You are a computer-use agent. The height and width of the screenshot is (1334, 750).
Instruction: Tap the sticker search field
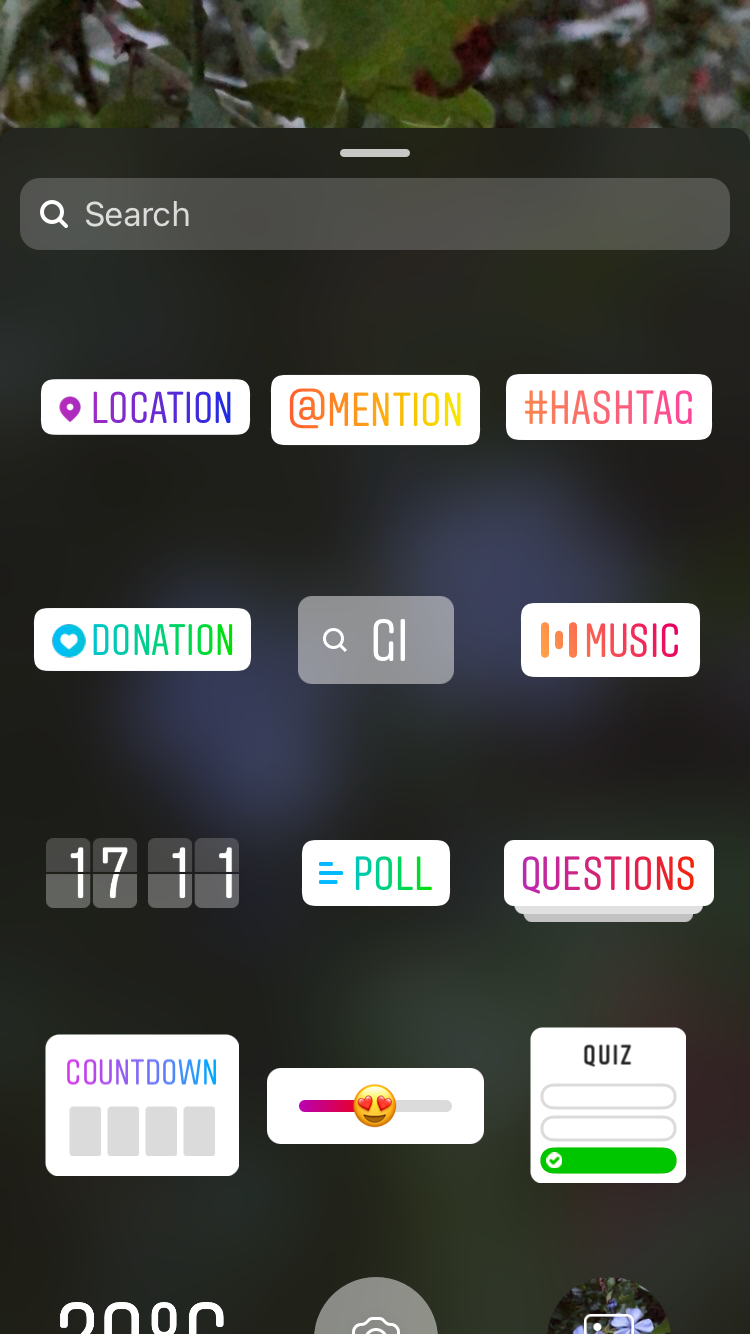click(x=375, y=214)
